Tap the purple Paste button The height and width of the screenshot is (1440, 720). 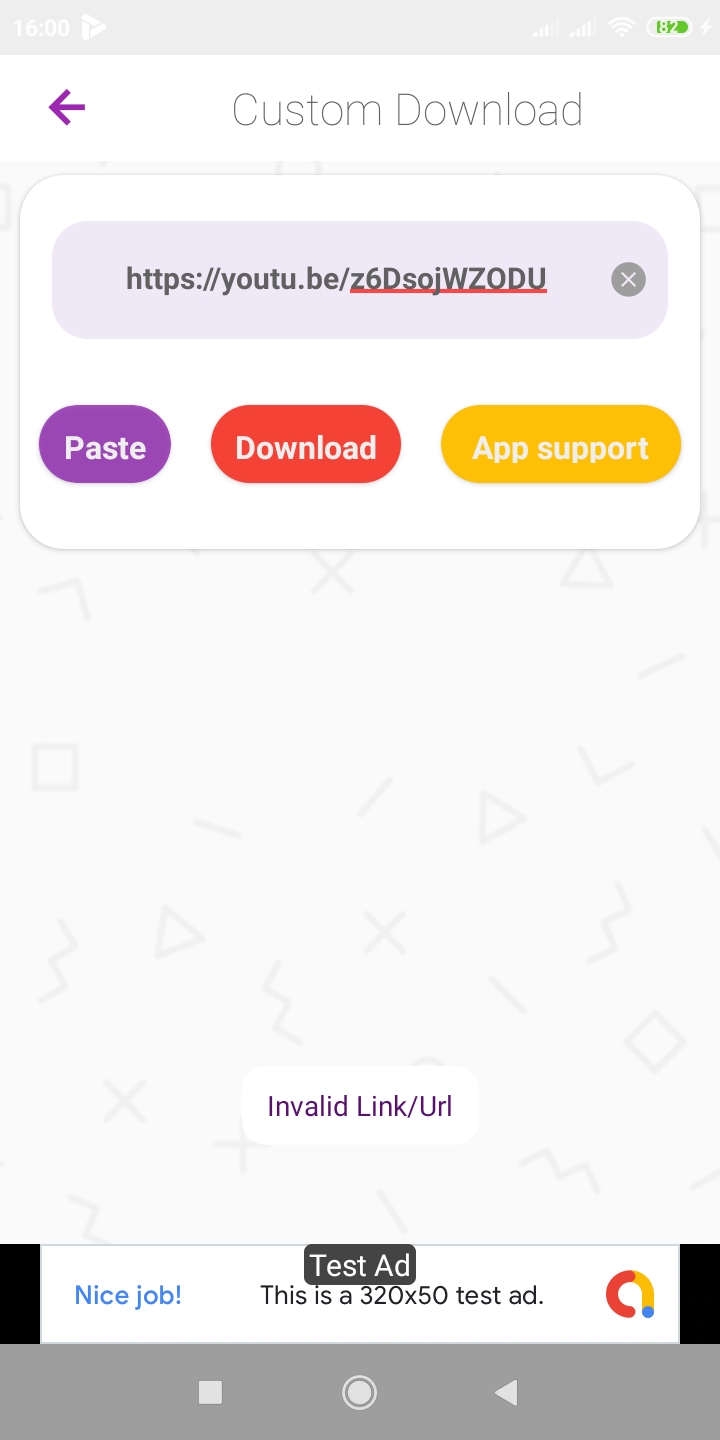(105, 446)
